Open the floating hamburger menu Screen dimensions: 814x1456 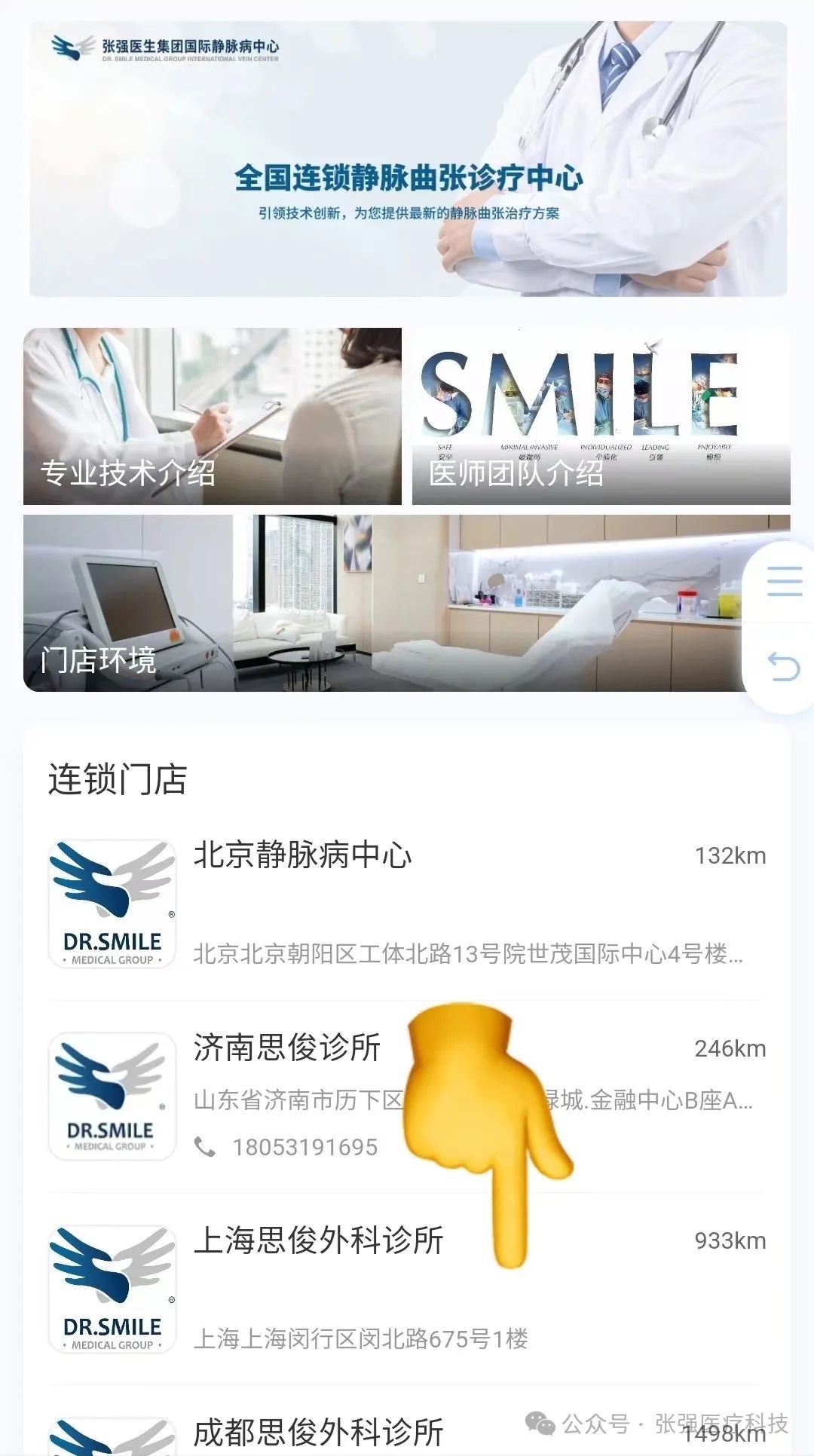784,581
